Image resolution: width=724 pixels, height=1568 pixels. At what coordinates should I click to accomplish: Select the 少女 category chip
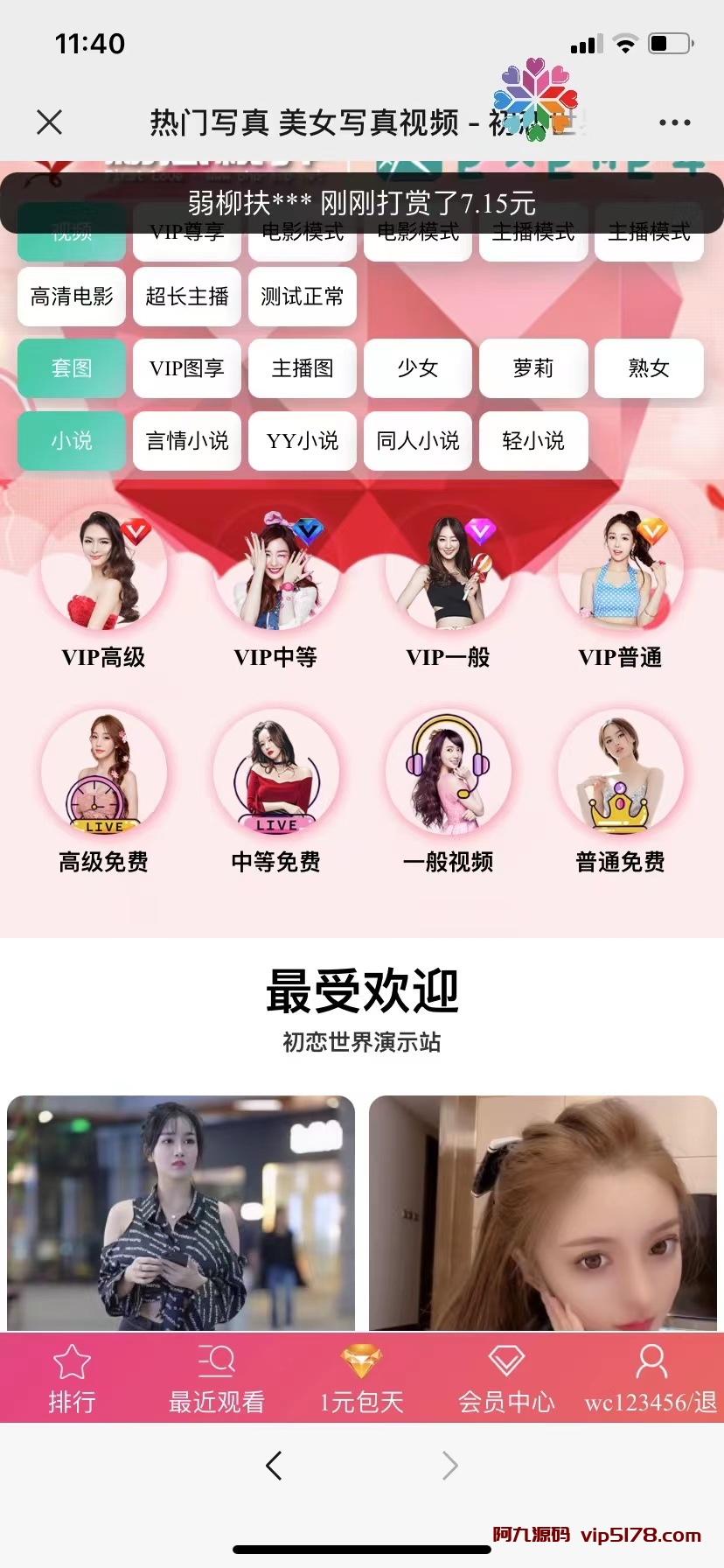[418, 368]
